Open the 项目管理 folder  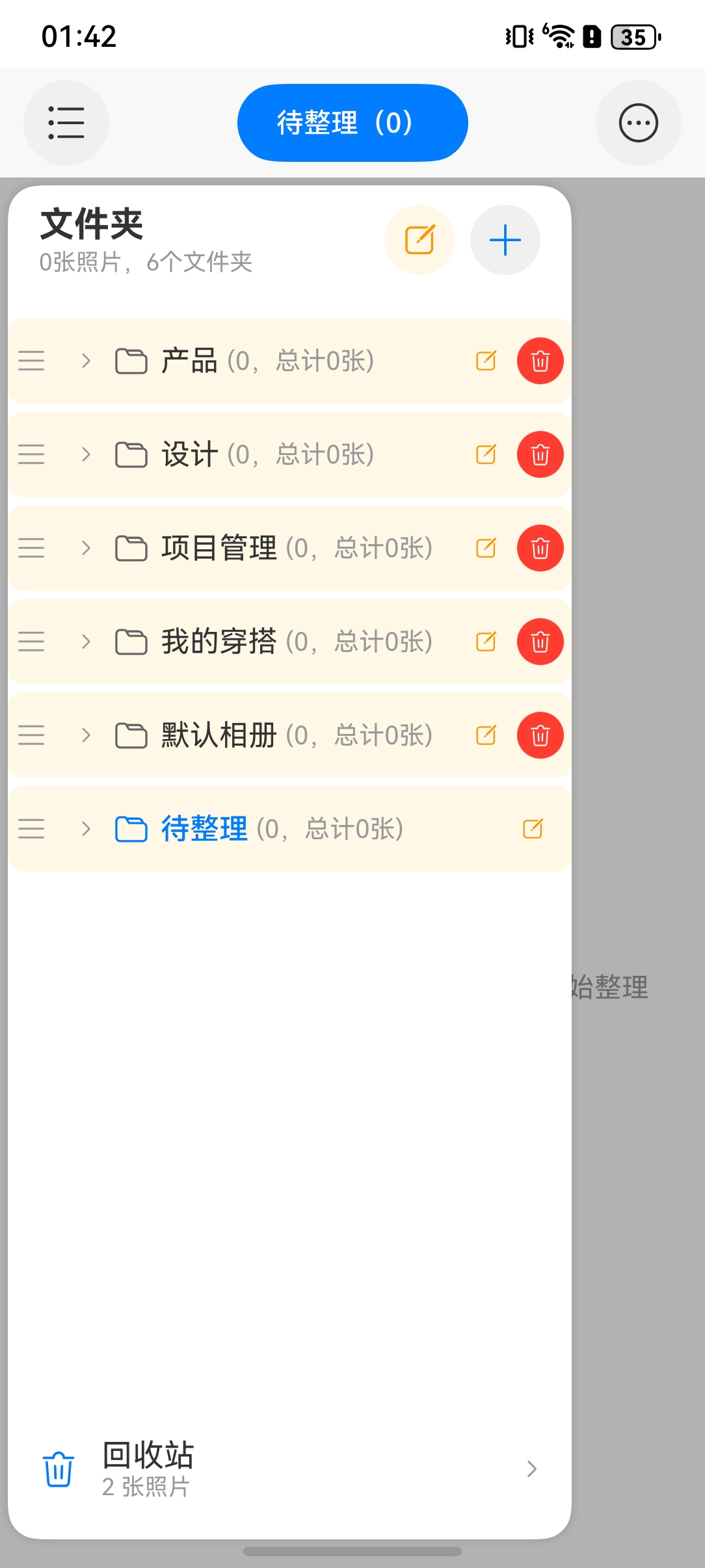[219, 548]
